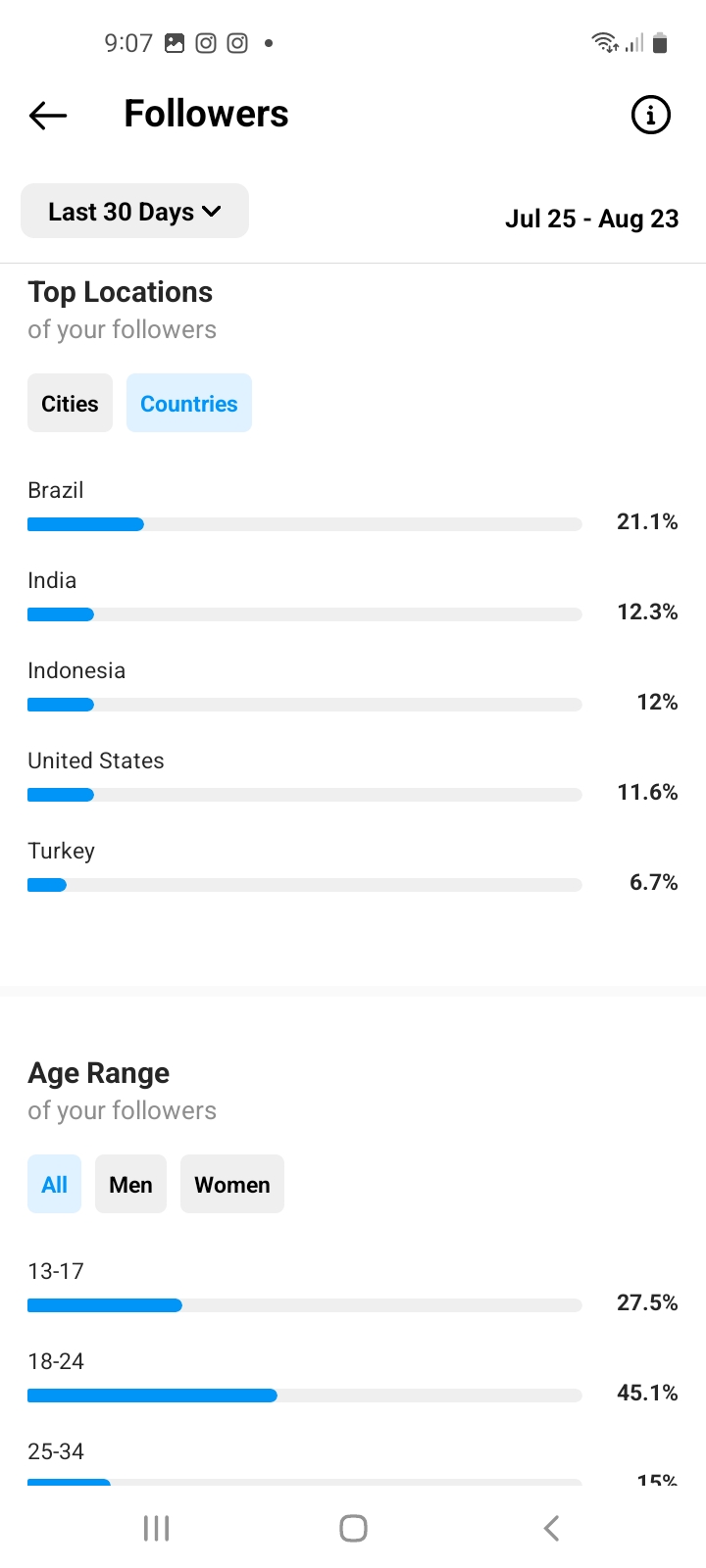Expand the Last 30 Days dropdown
This screenshot has width=706, height=1568.
(x=135, y=211)
